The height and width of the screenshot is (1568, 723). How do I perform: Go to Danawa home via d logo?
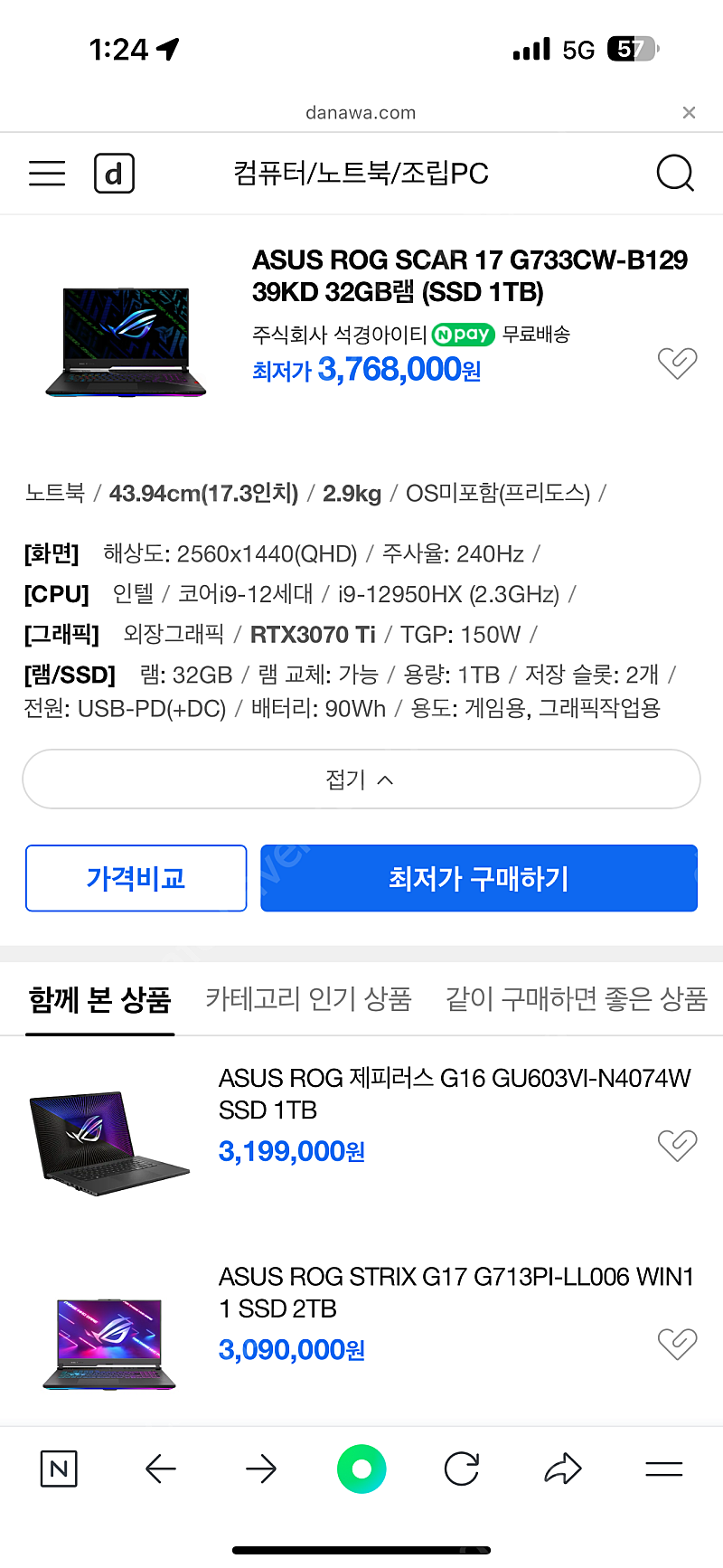[115, 173]
